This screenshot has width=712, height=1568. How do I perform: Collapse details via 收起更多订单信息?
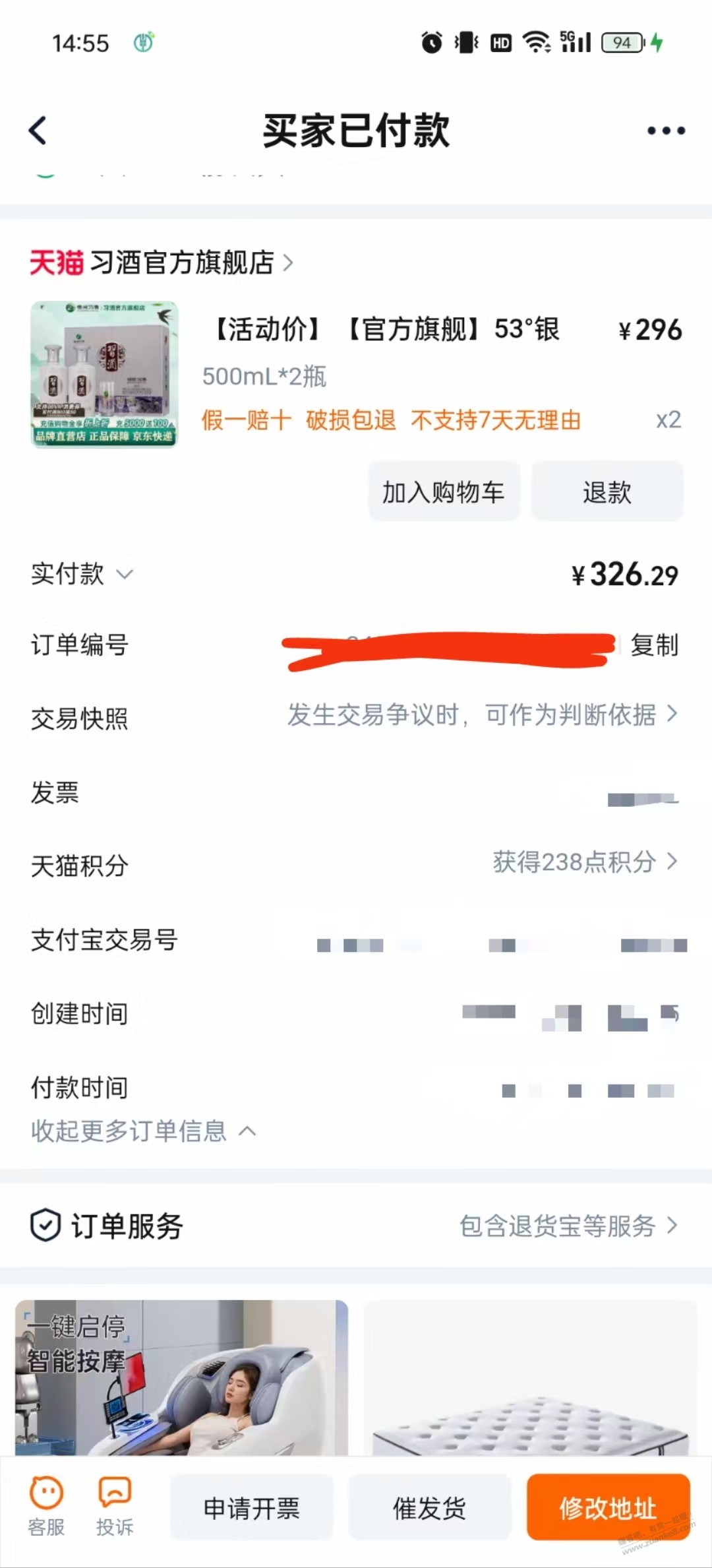tap(143, 1131)
